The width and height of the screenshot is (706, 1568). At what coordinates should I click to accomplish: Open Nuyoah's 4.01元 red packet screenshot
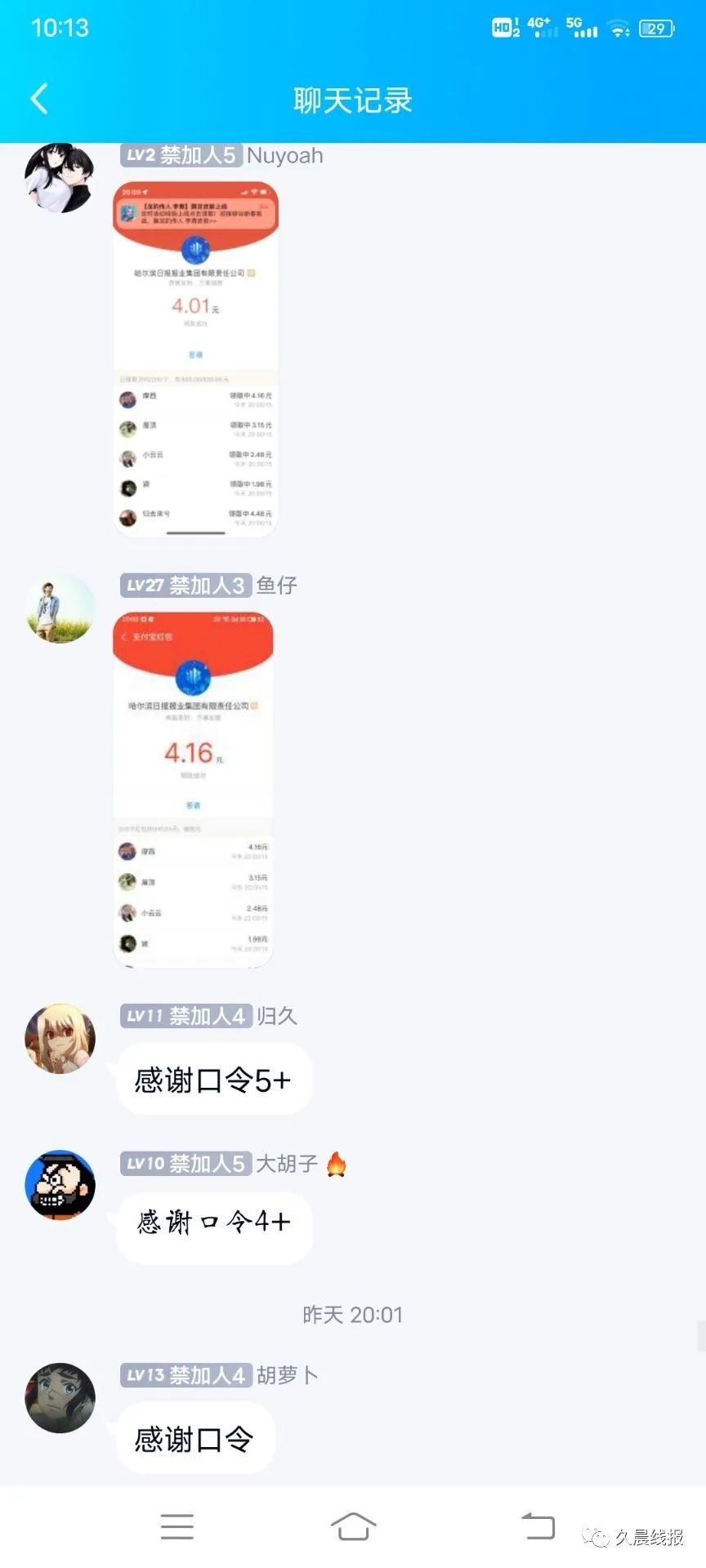point(196,359)
